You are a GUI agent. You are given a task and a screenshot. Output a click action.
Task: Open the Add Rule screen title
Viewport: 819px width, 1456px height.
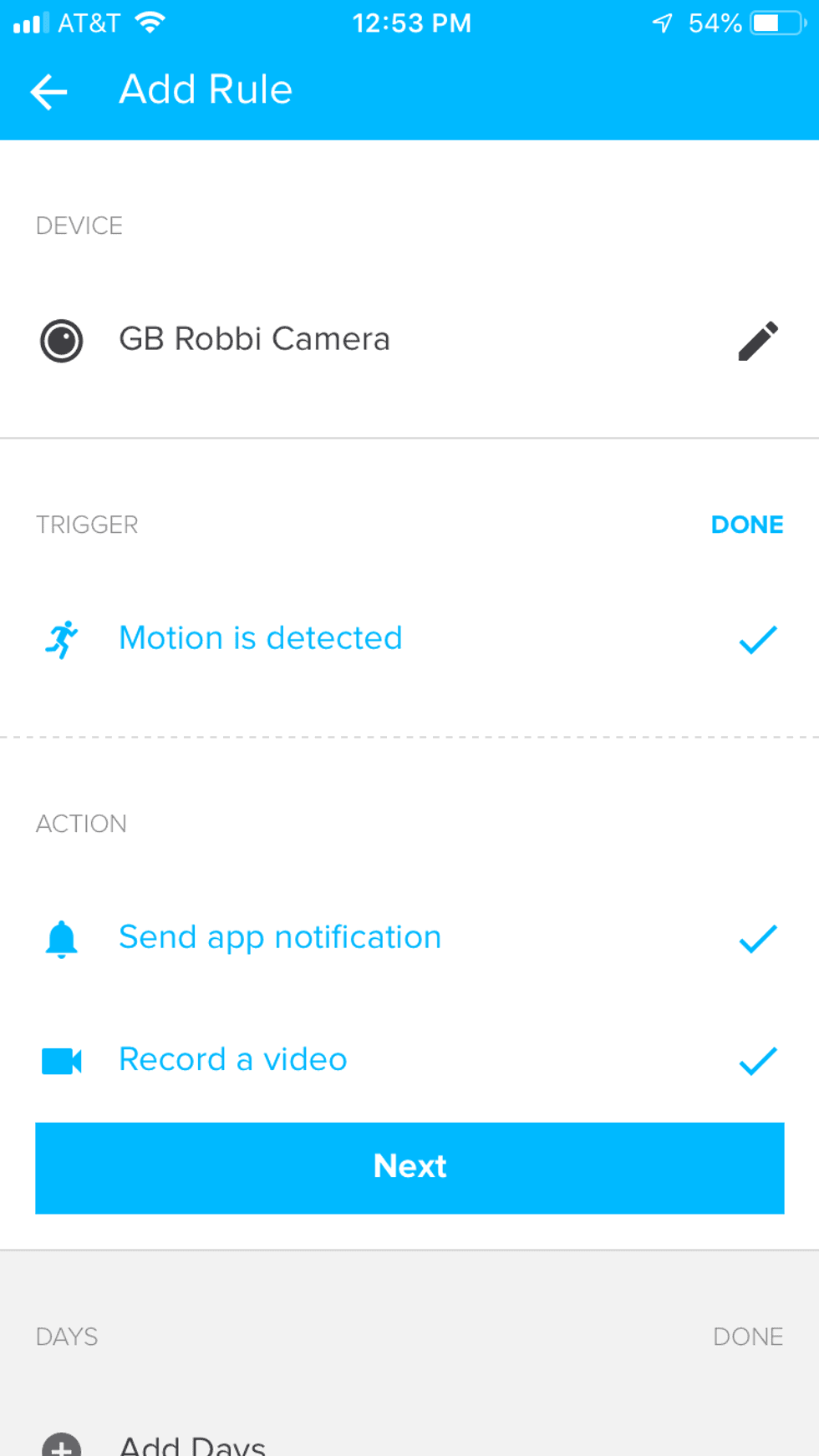[206, 89]
